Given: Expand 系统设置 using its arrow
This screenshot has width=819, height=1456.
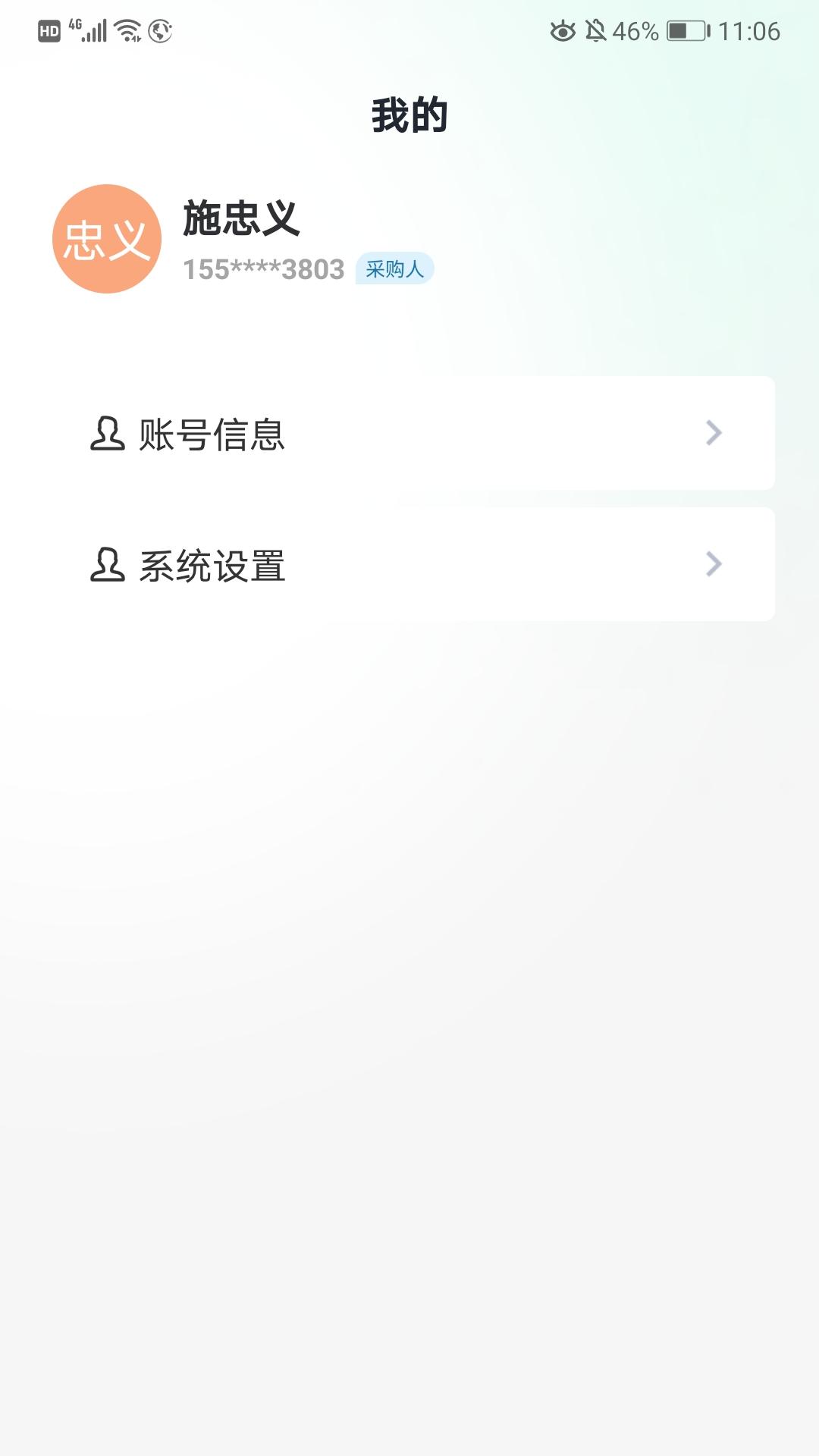Looking at the screenshot, I should 713,564.
